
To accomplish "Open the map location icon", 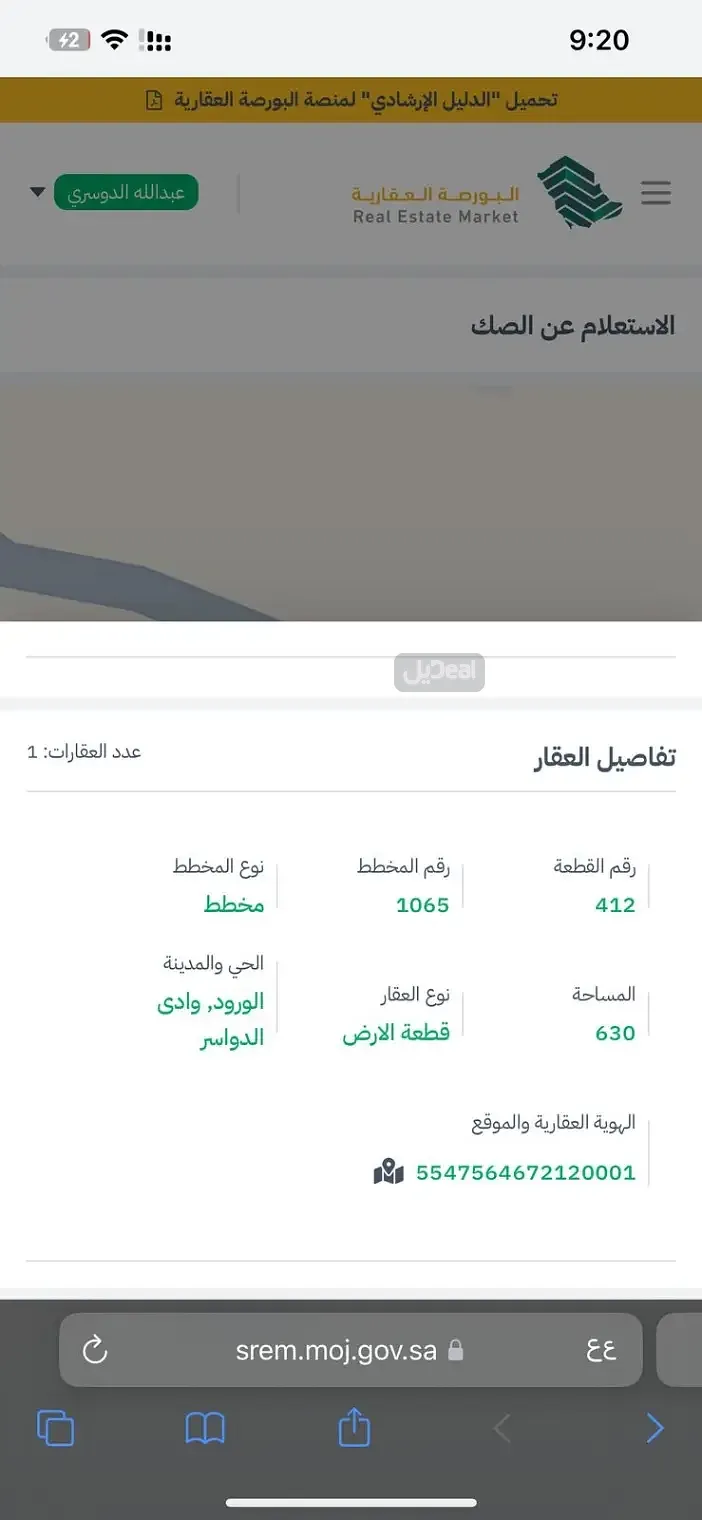I will (388, 1172).
